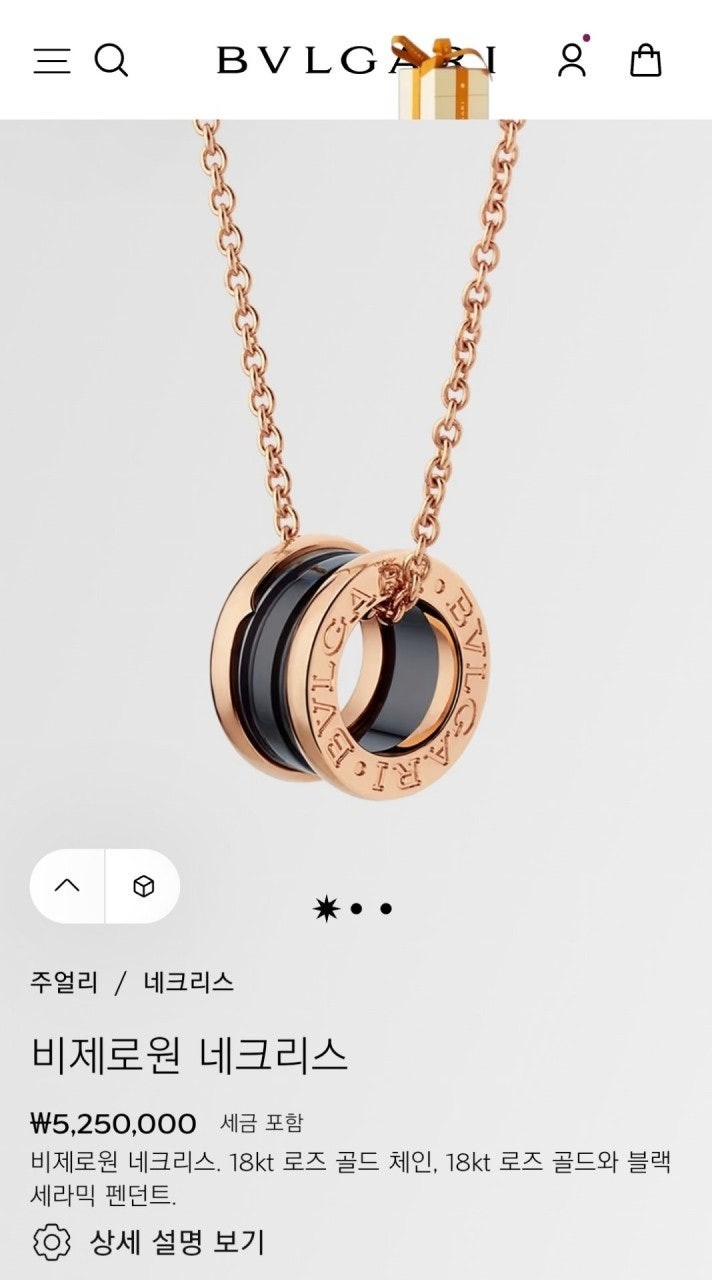
Task: Tap the gift box icon
Action: click(x=443, y=82)
